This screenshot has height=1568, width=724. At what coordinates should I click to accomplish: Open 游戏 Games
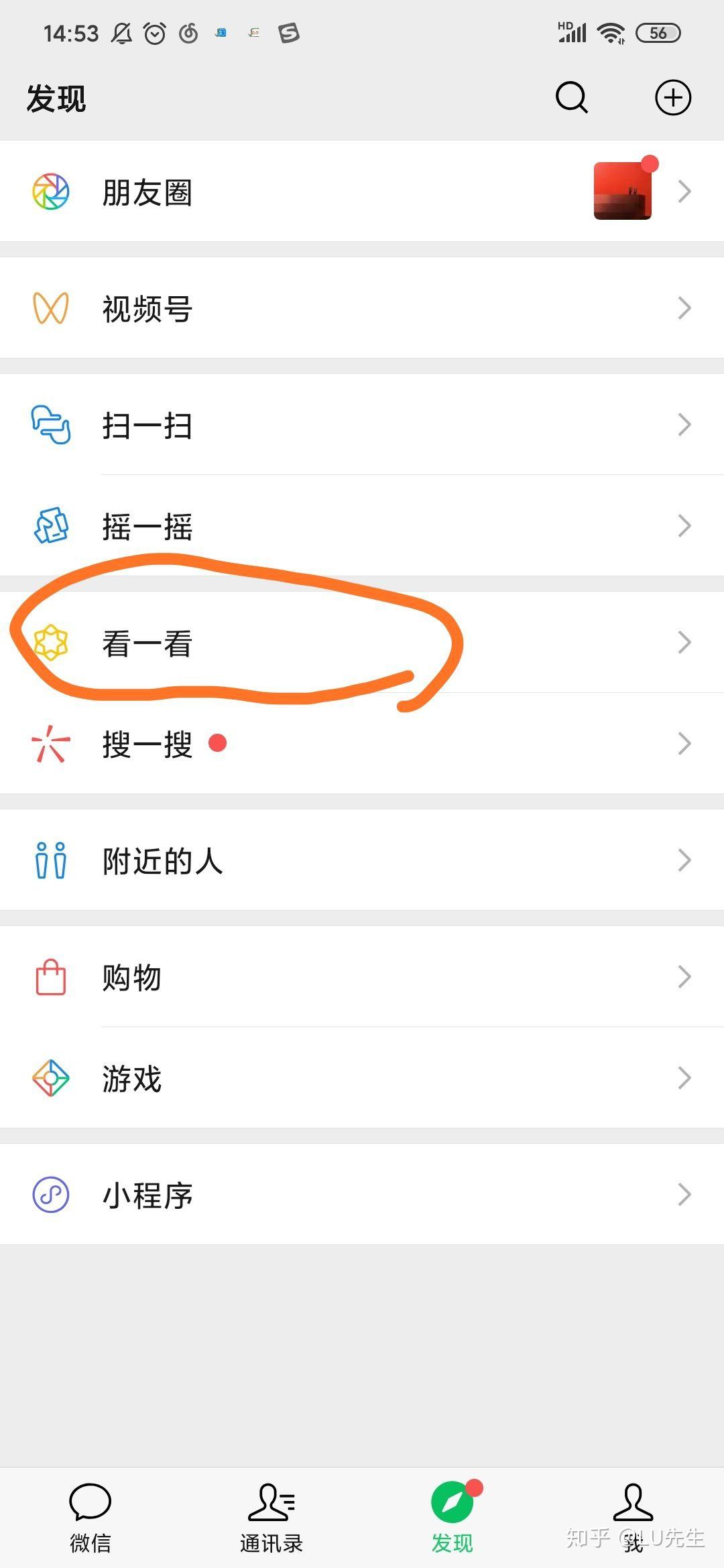click(362, 1078)
